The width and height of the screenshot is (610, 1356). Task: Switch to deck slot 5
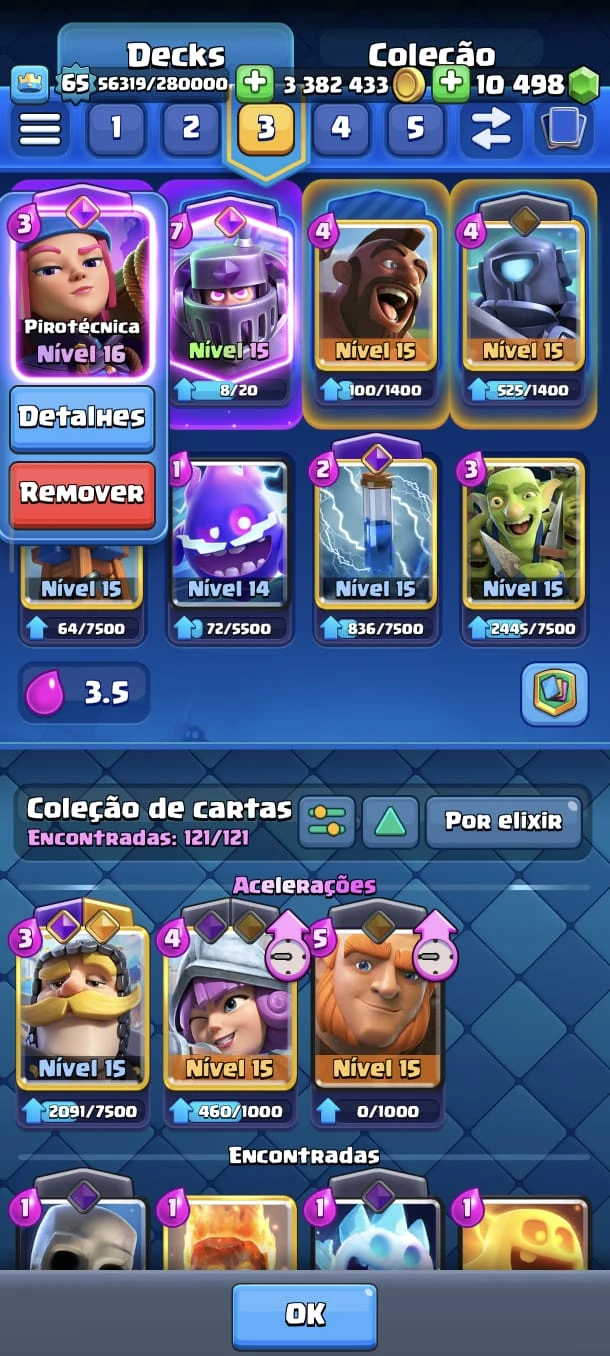(415, 128)
